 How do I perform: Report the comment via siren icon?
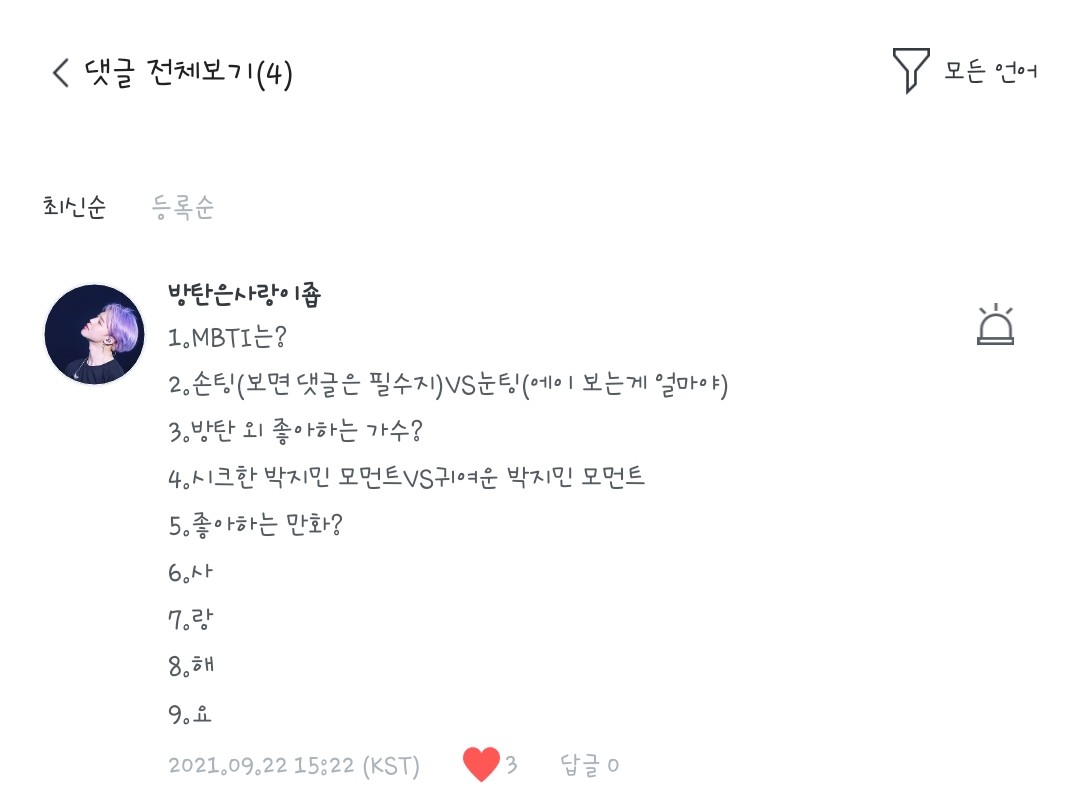(x=995, y=324)
